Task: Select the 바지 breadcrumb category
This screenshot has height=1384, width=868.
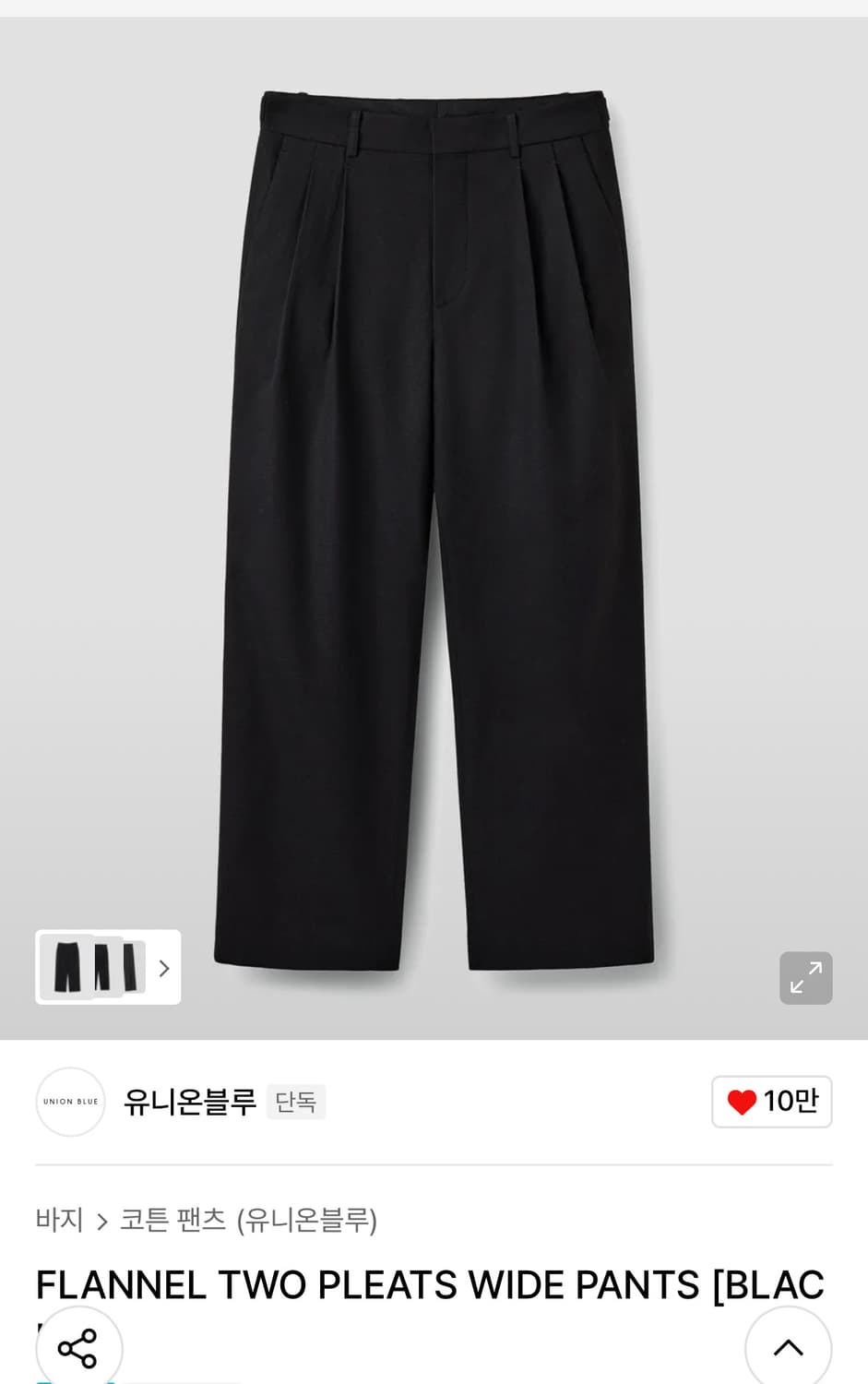Action: [59, 1220]
